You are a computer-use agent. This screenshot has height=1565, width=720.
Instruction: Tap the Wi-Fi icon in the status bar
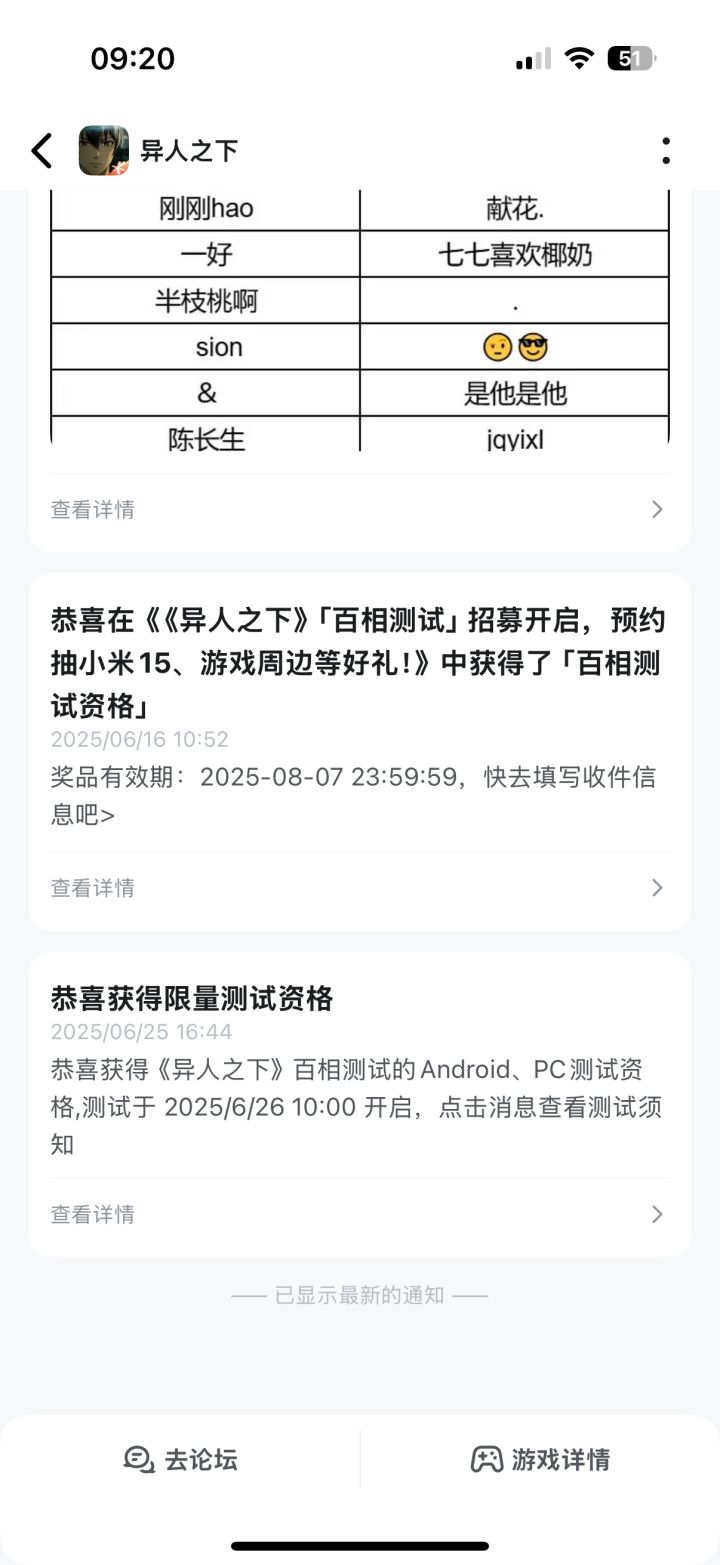pyautogui.click(x=580, y=58)
